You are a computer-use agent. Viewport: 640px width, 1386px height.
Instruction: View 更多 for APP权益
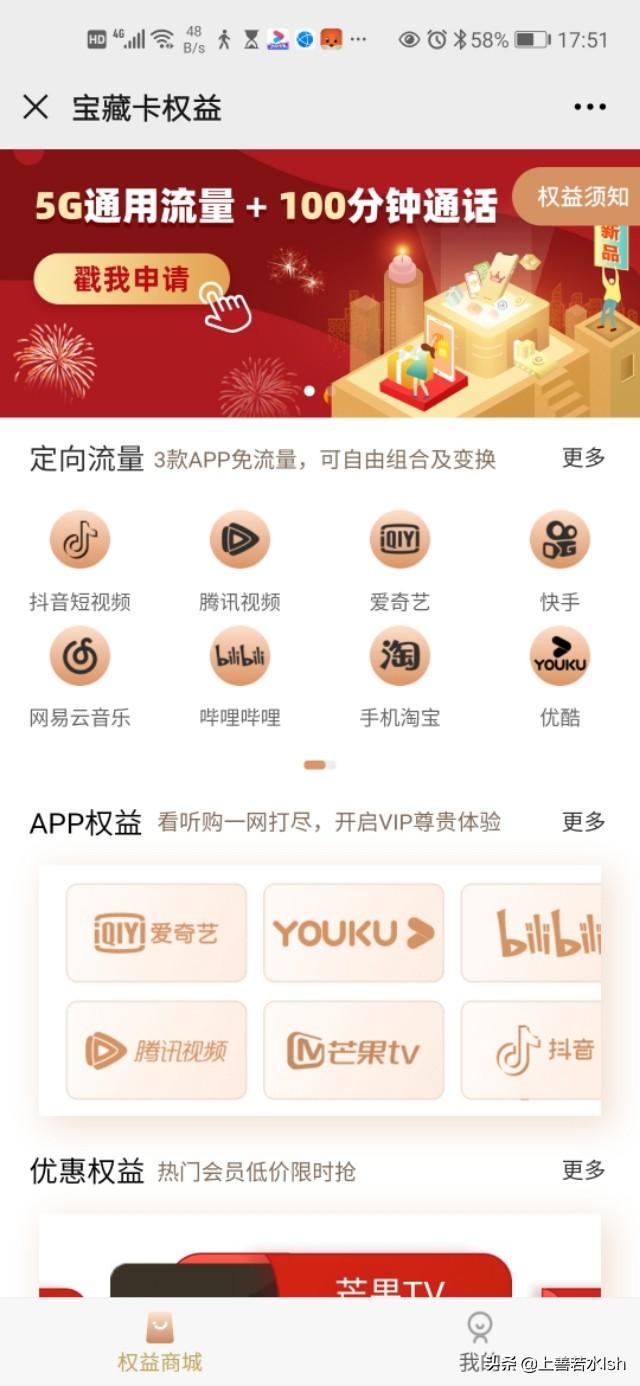[x=584, y=822]
